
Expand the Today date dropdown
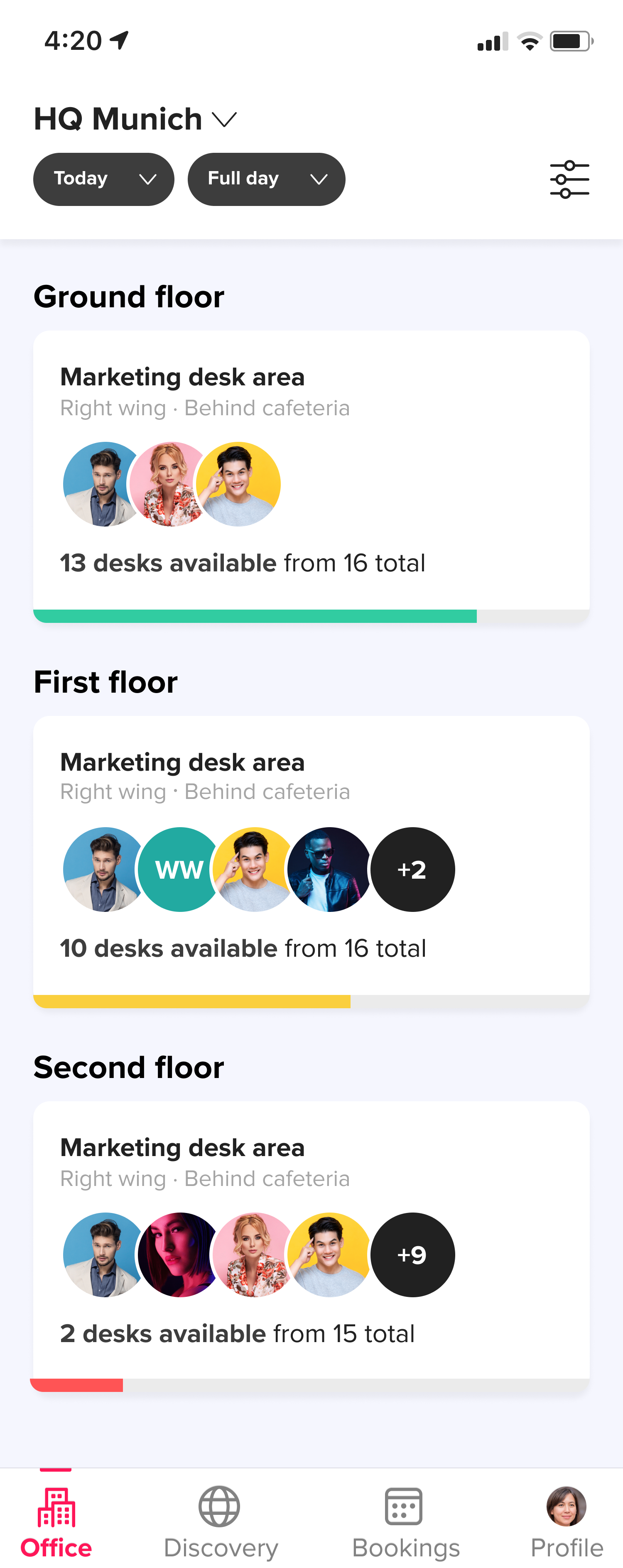point(103,179)
